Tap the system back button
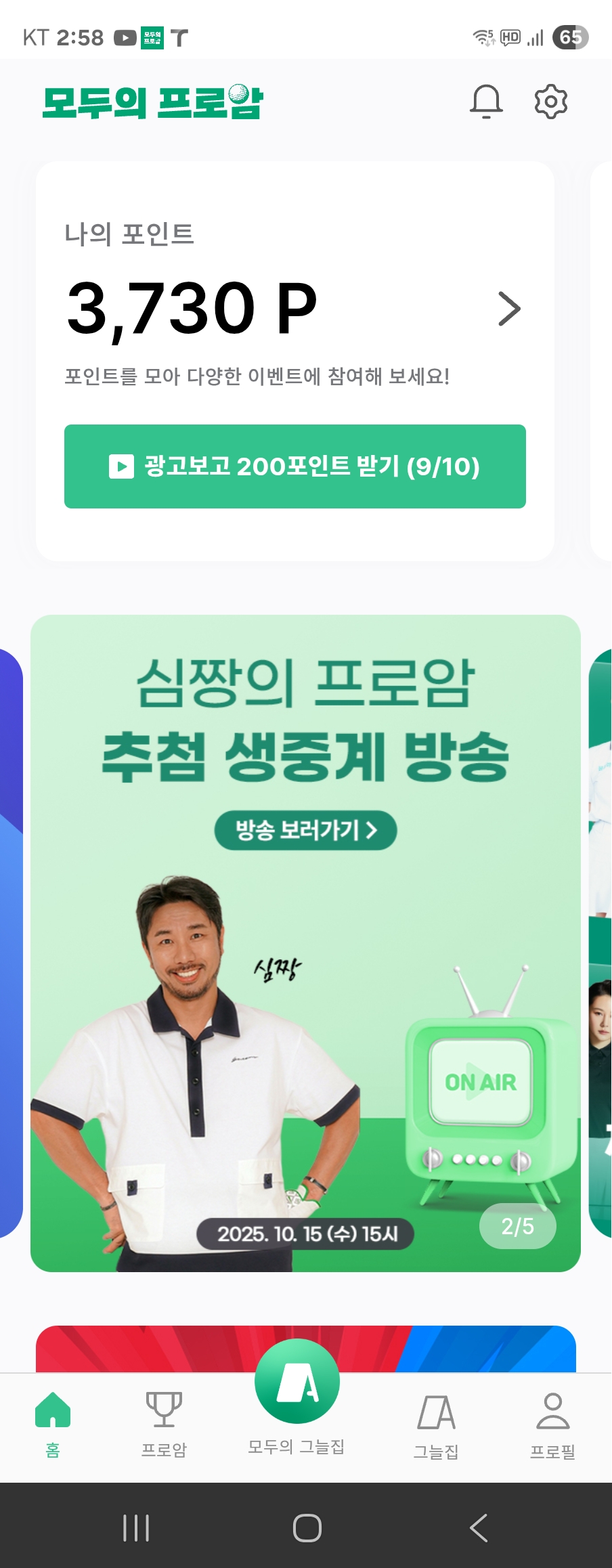 click(478, 1527)
